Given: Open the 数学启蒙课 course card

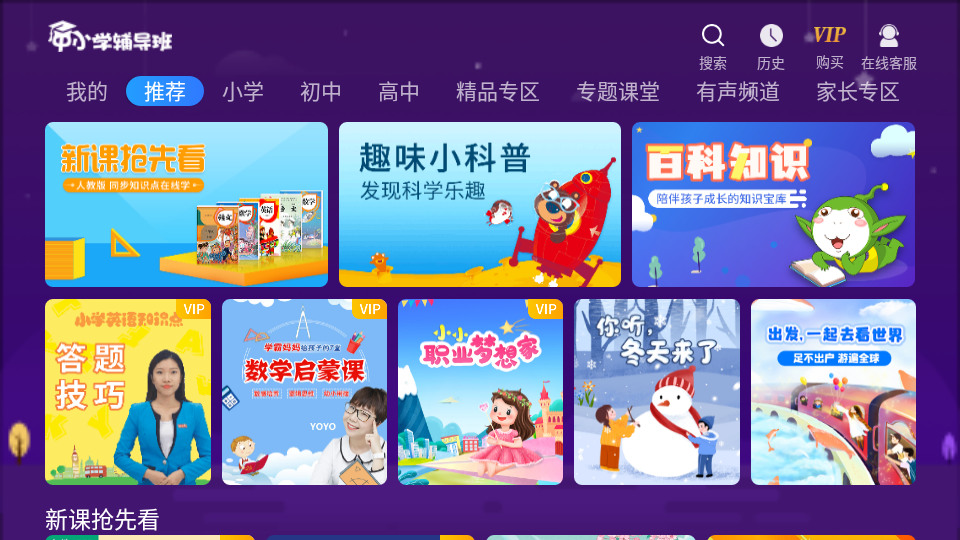Looking at the screenshot, I should pyautogui.click(x=304, y=392).
